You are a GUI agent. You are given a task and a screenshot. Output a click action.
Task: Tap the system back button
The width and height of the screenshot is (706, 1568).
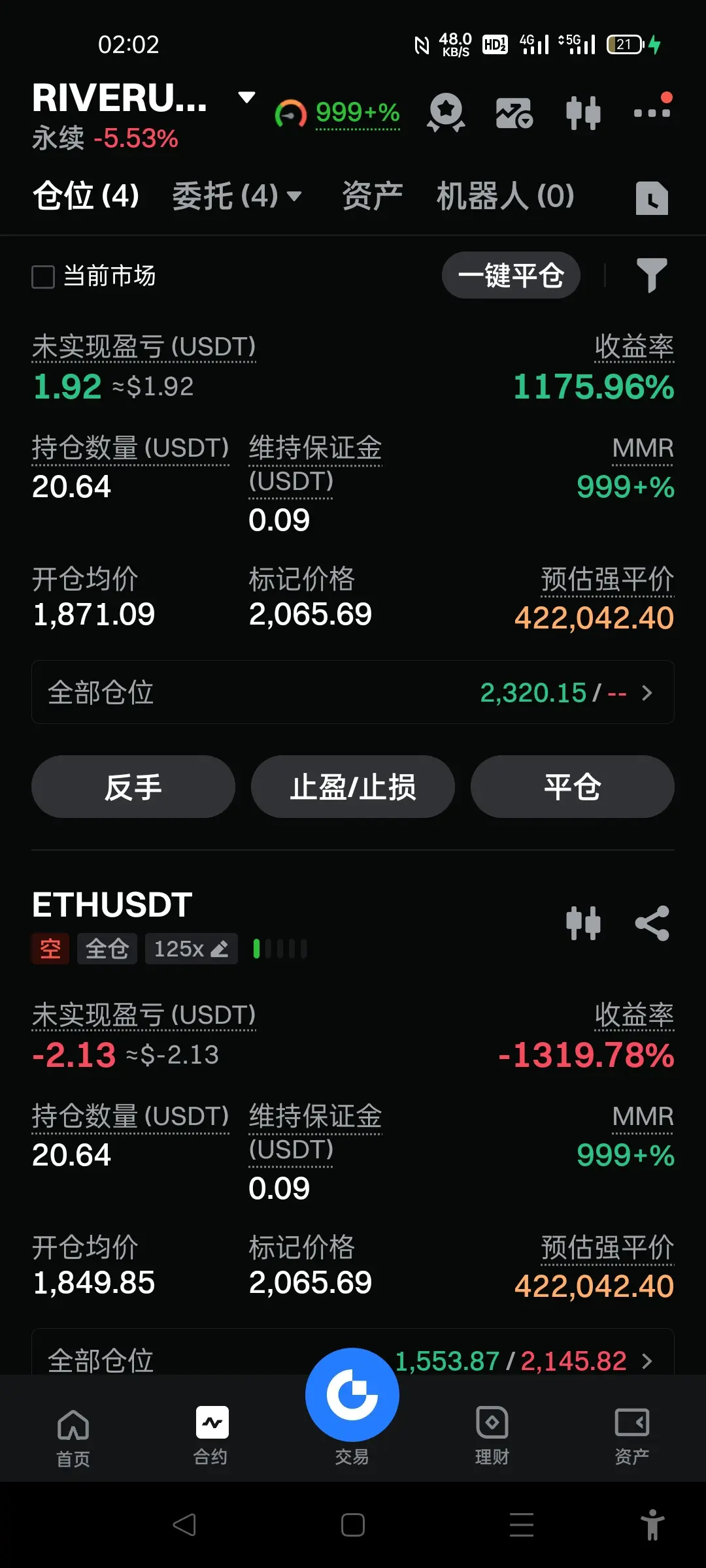pyautogui.click(x=184, y=1525)
